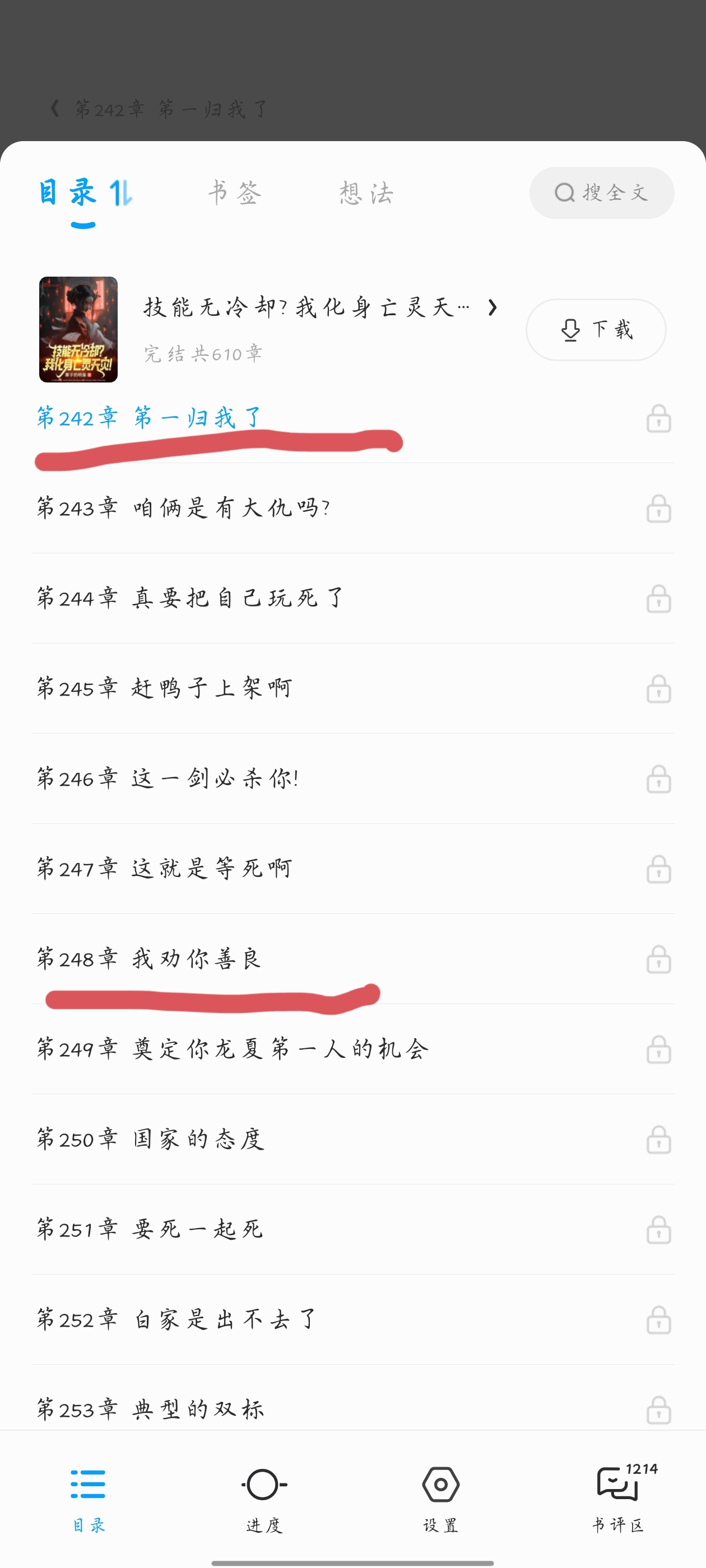Tap the 下载 download button
This screenshot has width=706, height=1568.
point(595,330)
